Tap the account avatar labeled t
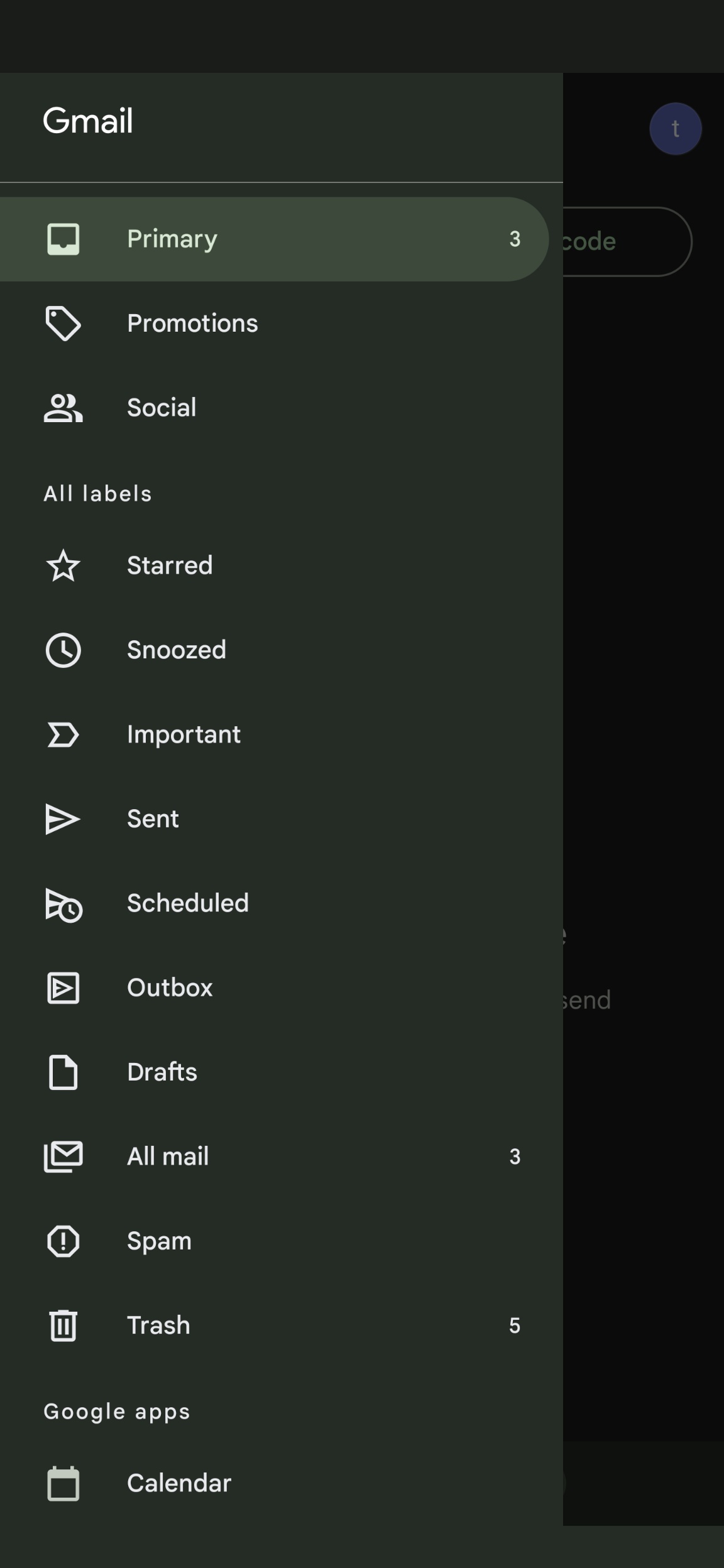The image size is (724, 1568). [x=676, y=129]
